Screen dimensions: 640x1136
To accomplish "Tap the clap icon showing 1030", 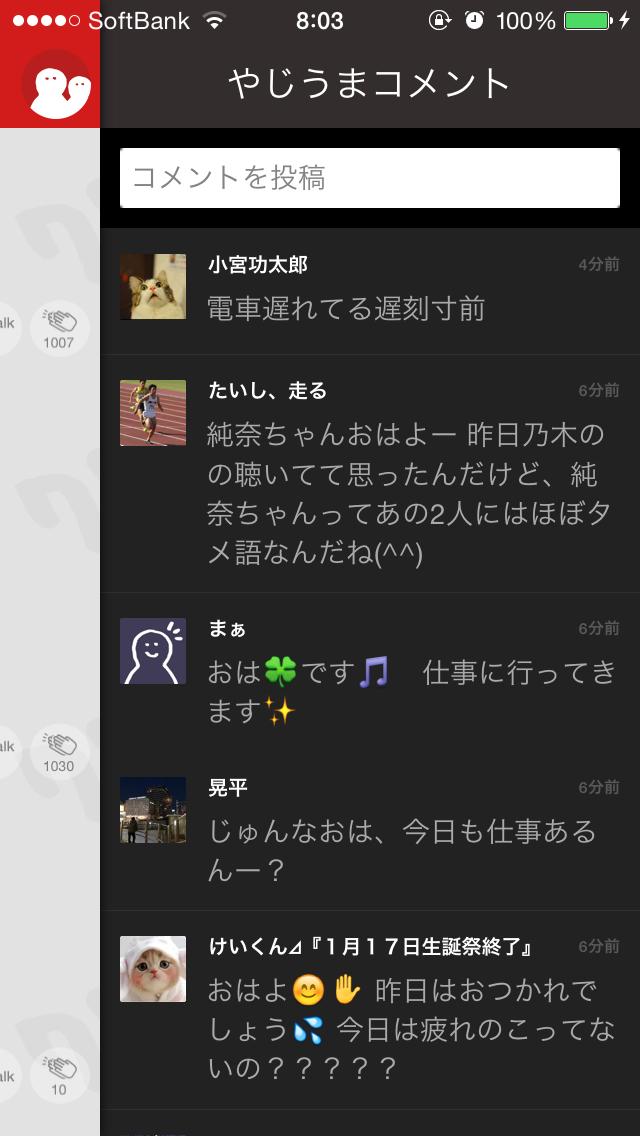I will [59, 752].
